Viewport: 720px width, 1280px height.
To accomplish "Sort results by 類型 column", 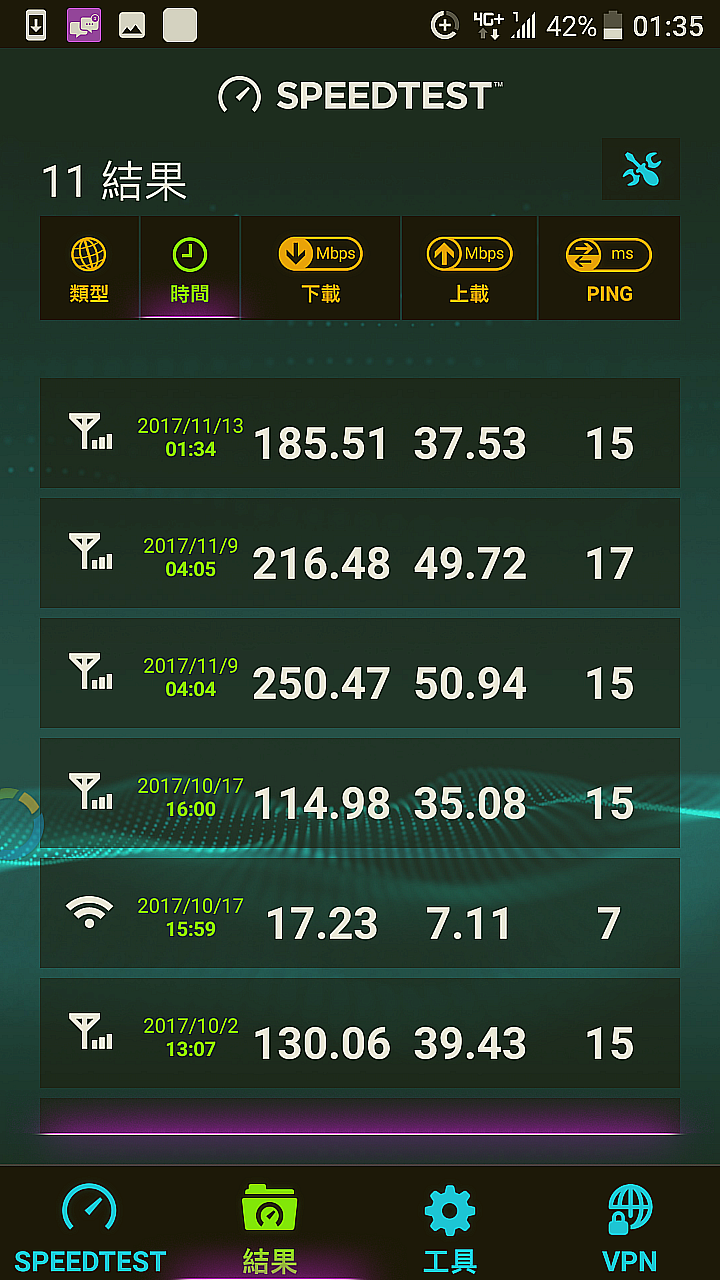I will click(90, 268).
